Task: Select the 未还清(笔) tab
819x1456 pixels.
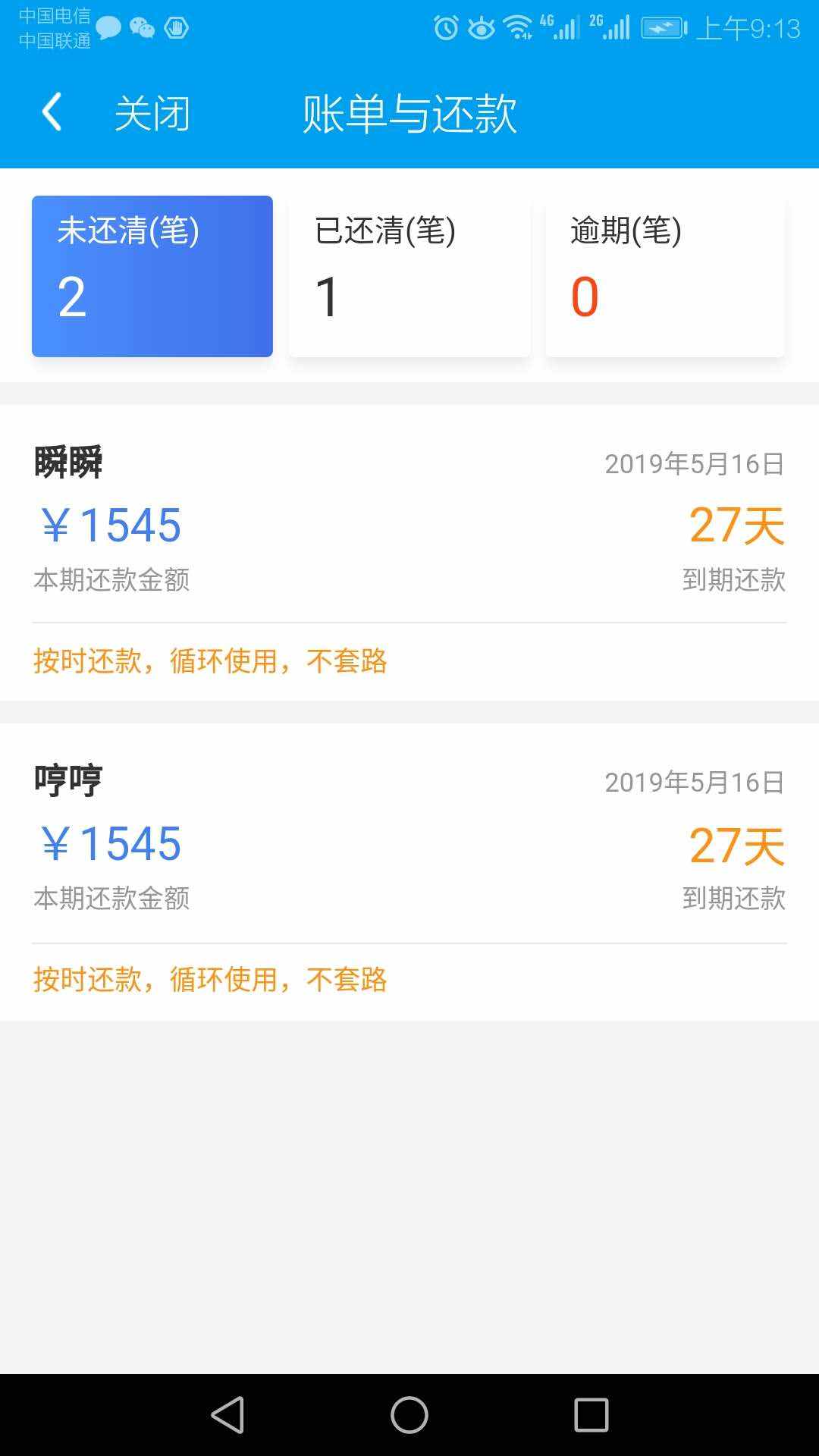Action: pos(152,276)
